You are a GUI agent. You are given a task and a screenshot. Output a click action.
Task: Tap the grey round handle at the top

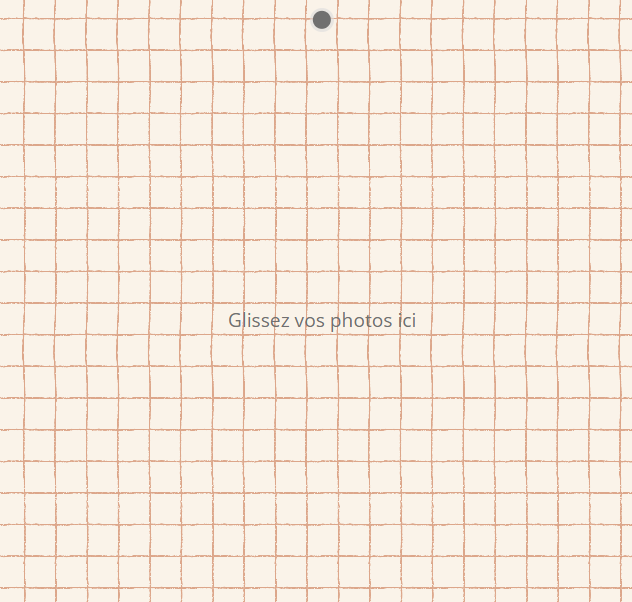321,20
